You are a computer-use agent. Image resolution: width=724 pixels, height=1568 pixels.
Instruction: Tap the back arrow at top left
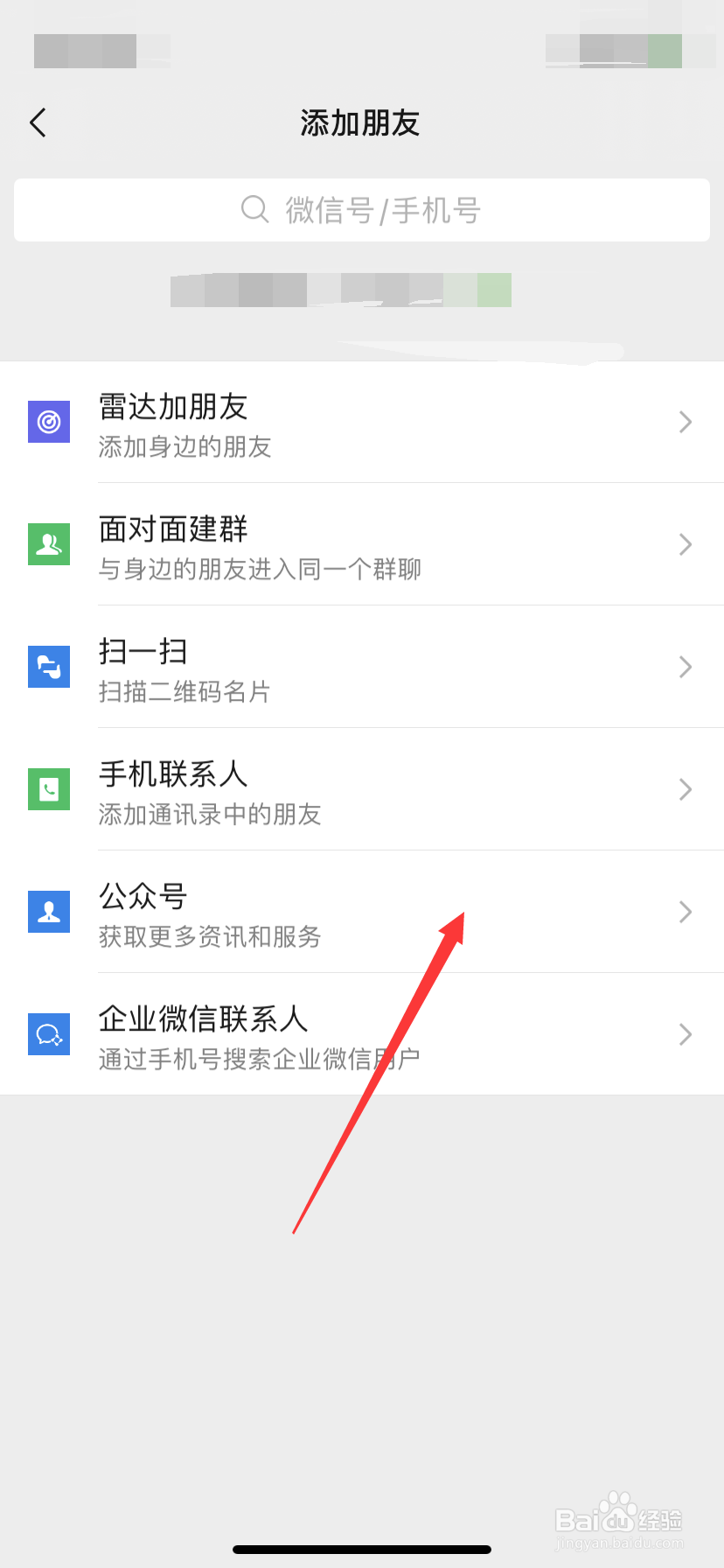38,122
